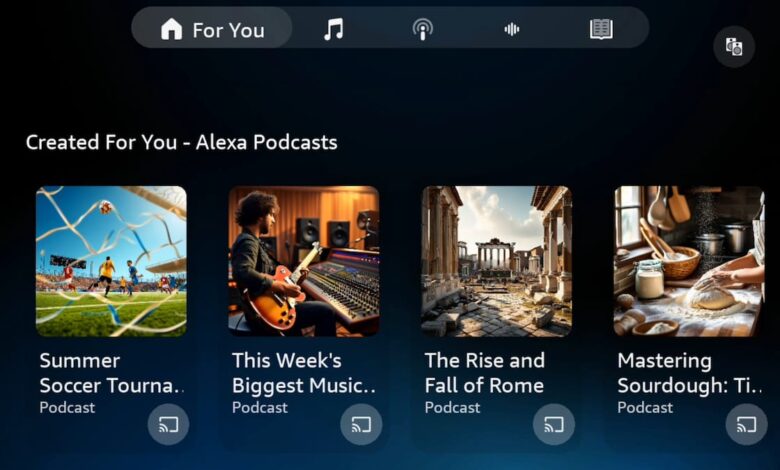Open The Rise and Fall of Rome
This screenshot has height=470, width=780.
496,261
